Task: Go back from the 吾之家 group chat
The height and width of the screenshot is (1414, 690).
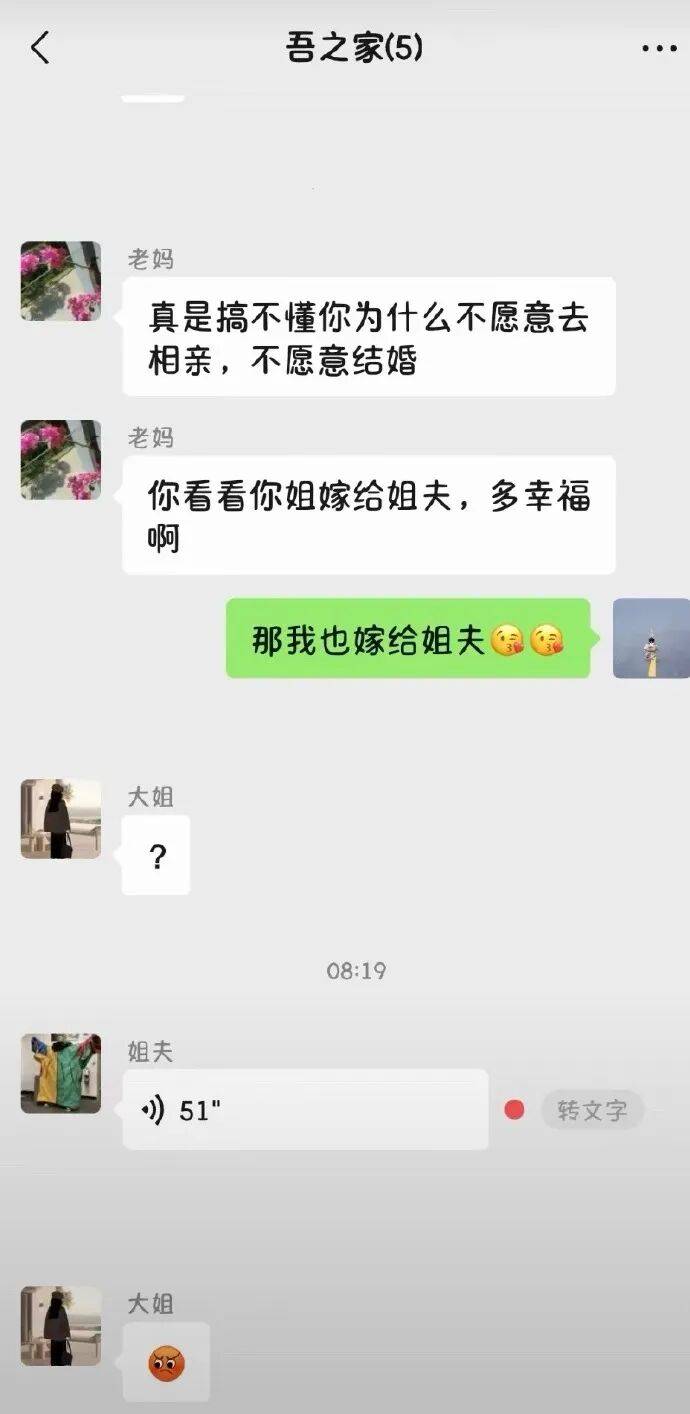Action: click(40, 48)
